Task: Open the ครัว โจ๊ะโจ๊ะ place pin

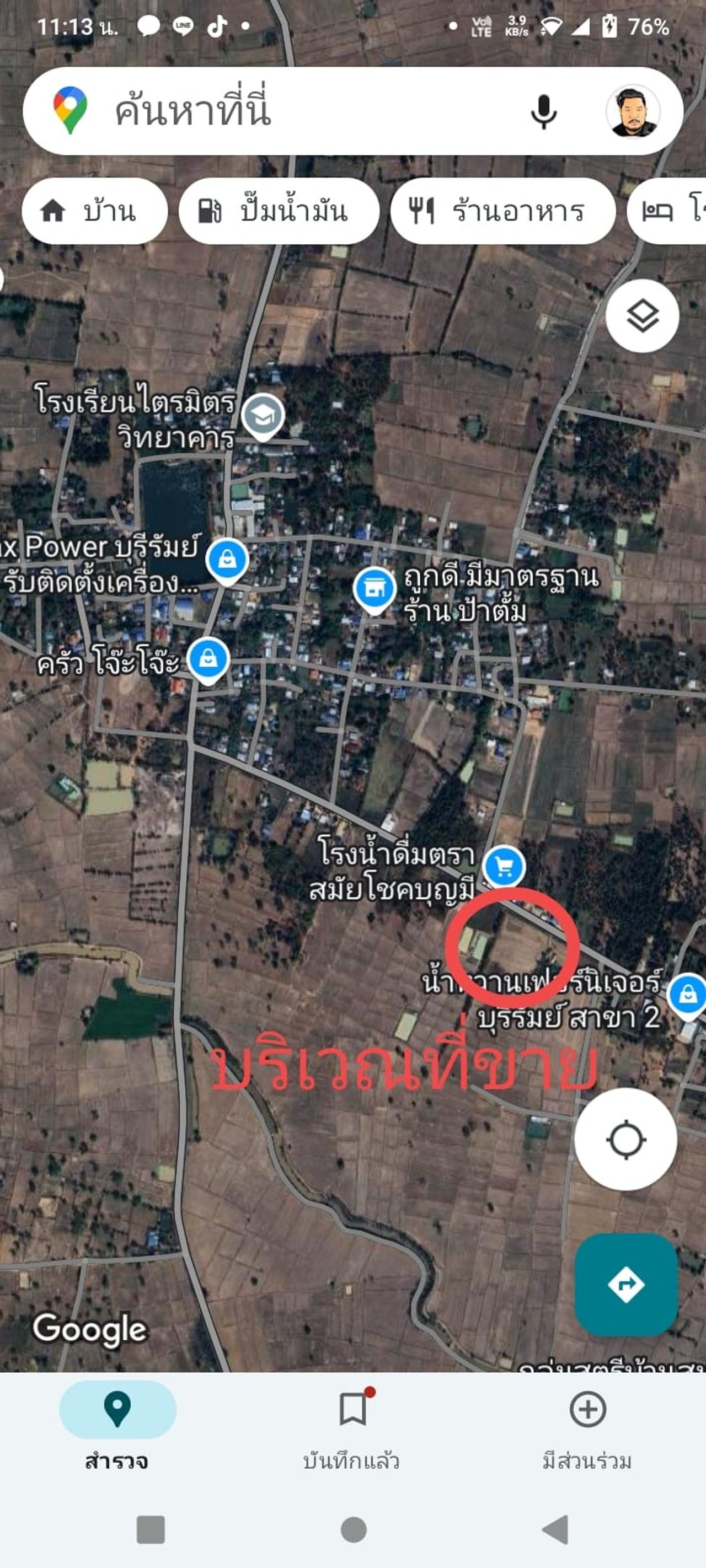Action: (x=208, y=659)
